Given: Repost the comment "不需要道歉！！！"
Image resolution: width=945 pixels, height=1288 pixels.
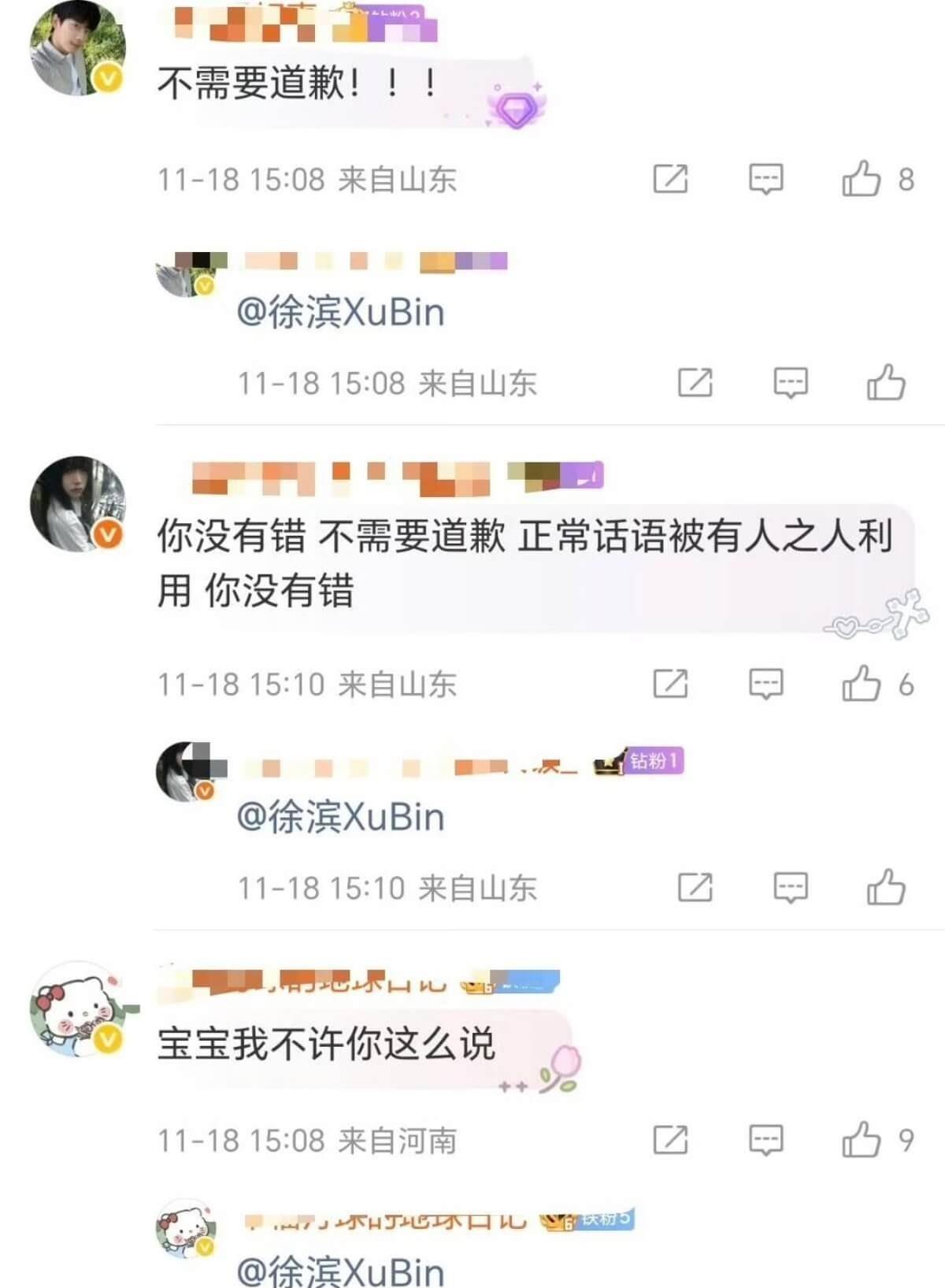Looking at the screenshot, I should 671,179.
